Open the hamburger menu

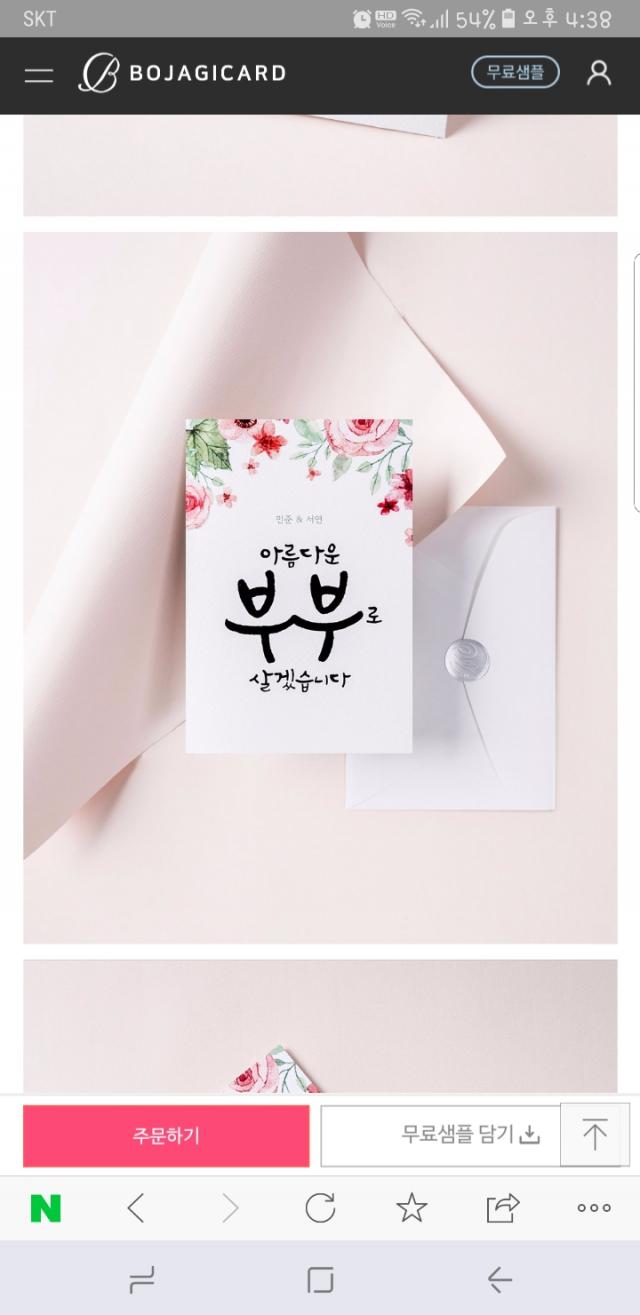[x=39, y=75]
